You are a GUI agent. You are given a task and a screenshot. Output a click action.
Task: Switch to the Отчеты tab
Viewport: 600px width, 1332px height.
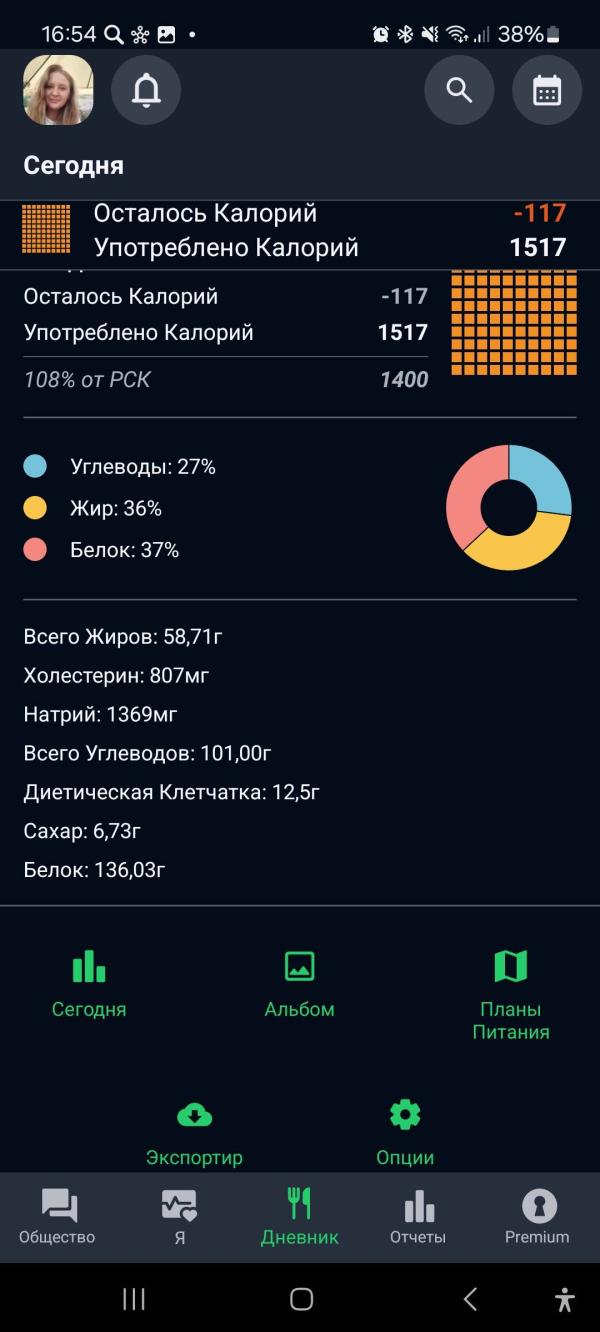[x=418, y=1217]
